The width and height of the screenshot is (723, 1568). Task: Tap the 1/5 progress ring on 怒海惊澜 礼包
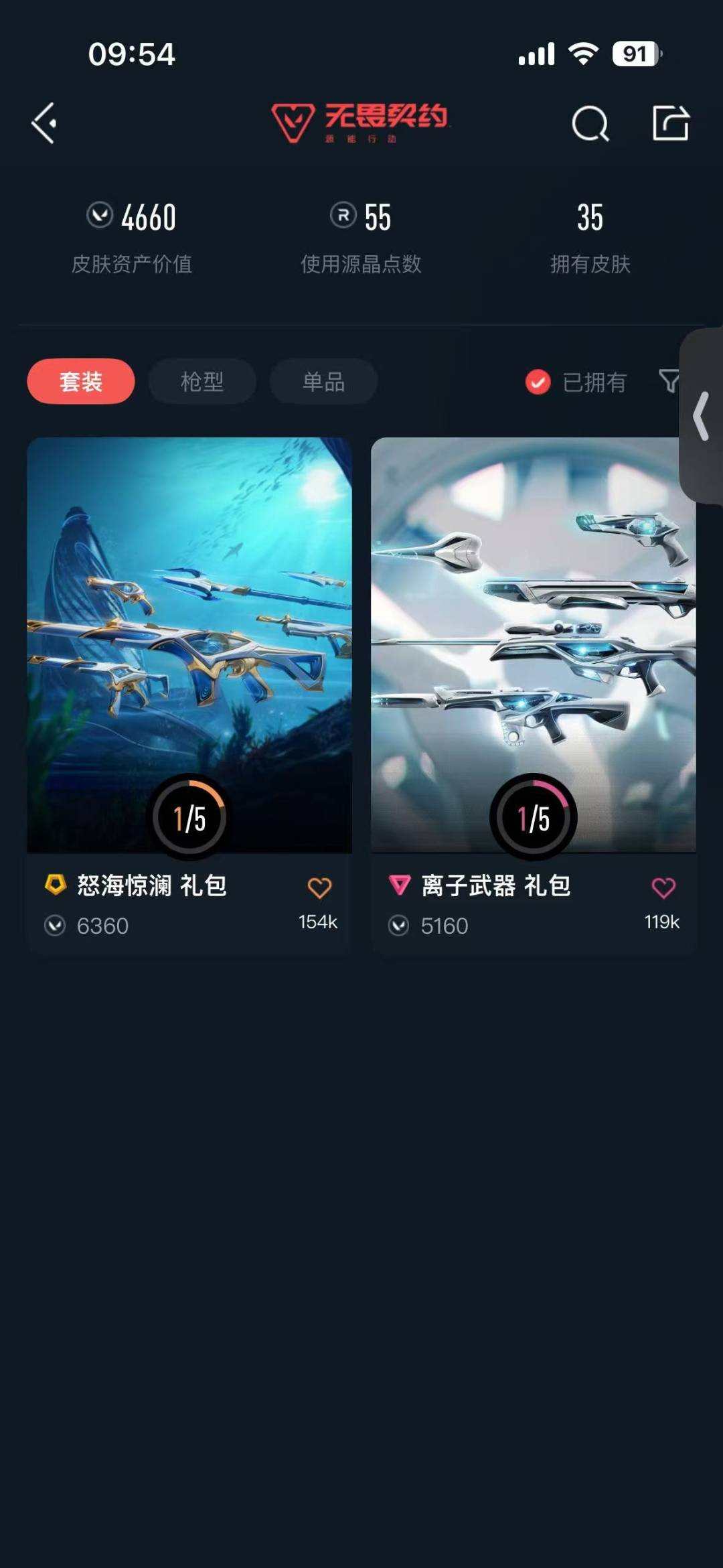coord(189,814)
